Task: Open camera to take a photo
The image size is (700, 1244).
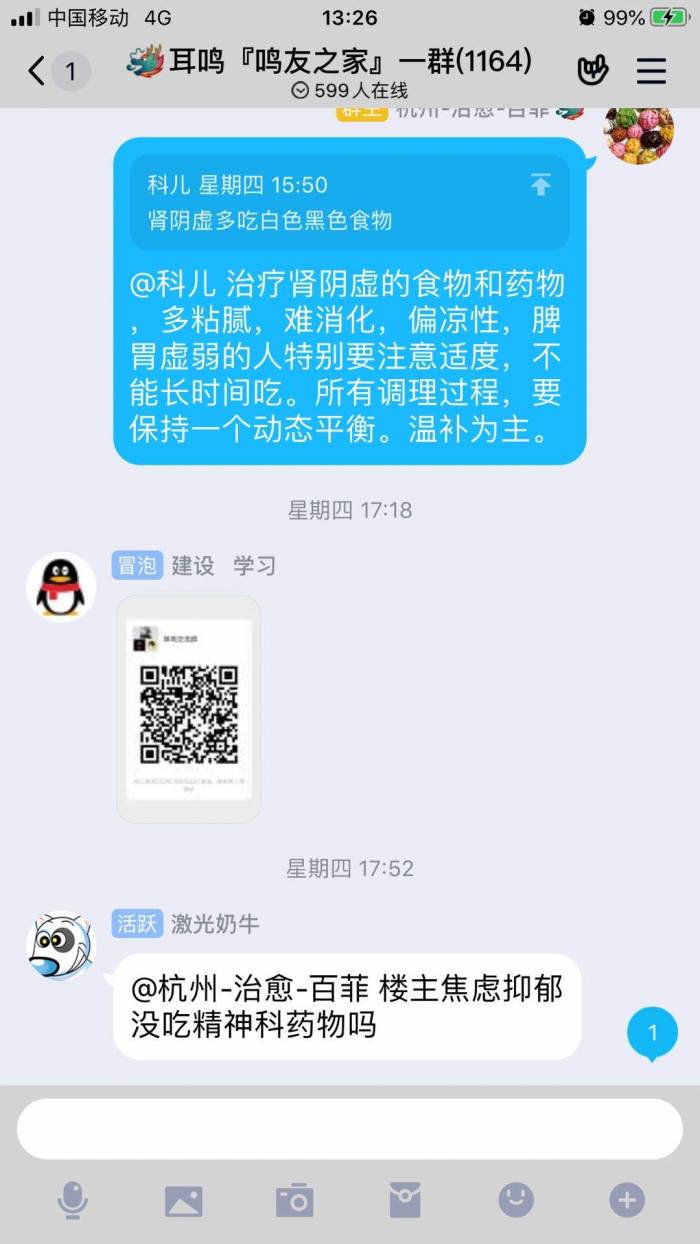Action: (x=294, y=1200)
